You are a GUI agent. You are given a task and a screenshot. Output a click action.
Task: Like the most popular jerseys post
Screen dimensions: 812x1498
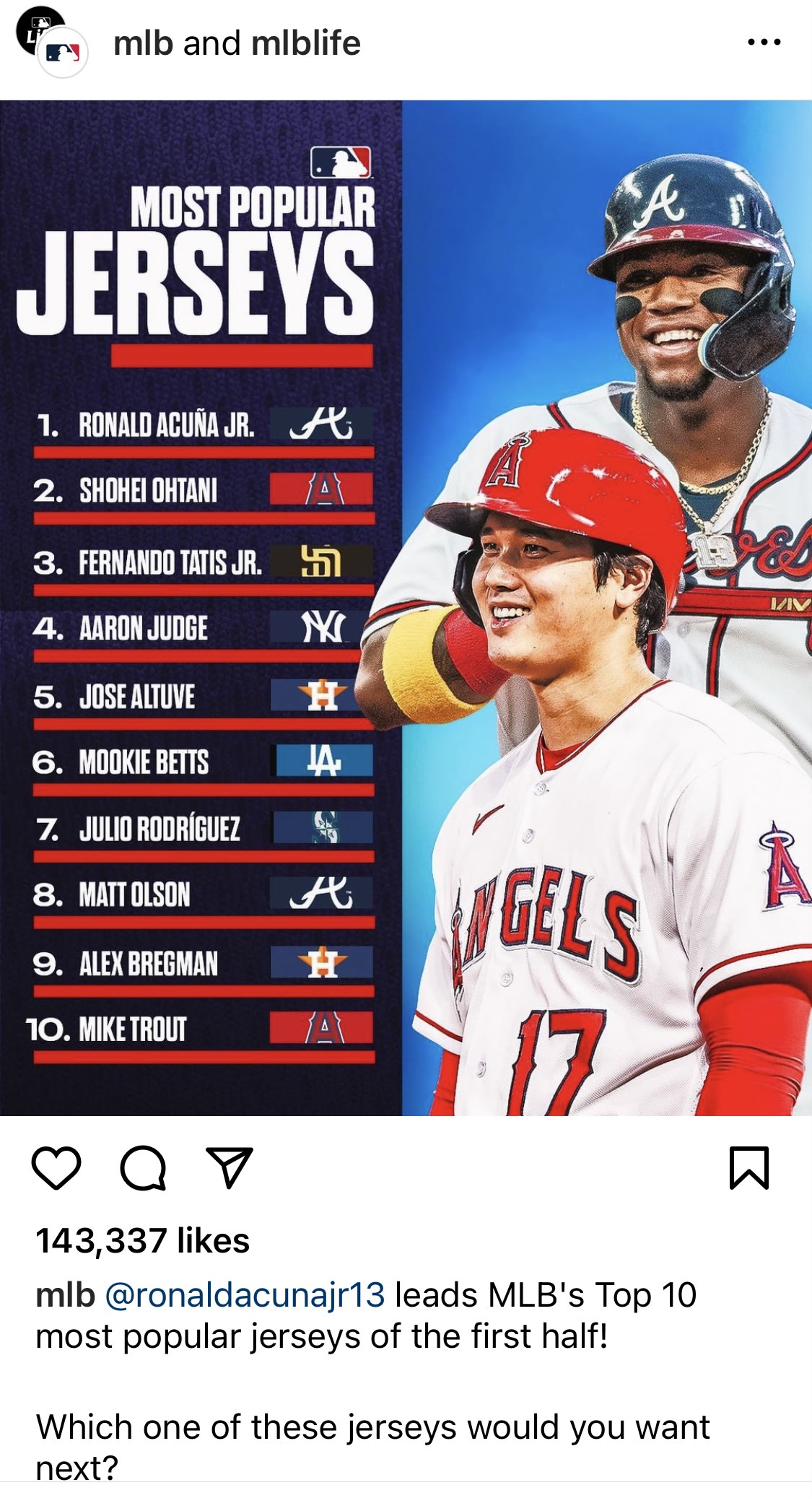pos(56,1168)
